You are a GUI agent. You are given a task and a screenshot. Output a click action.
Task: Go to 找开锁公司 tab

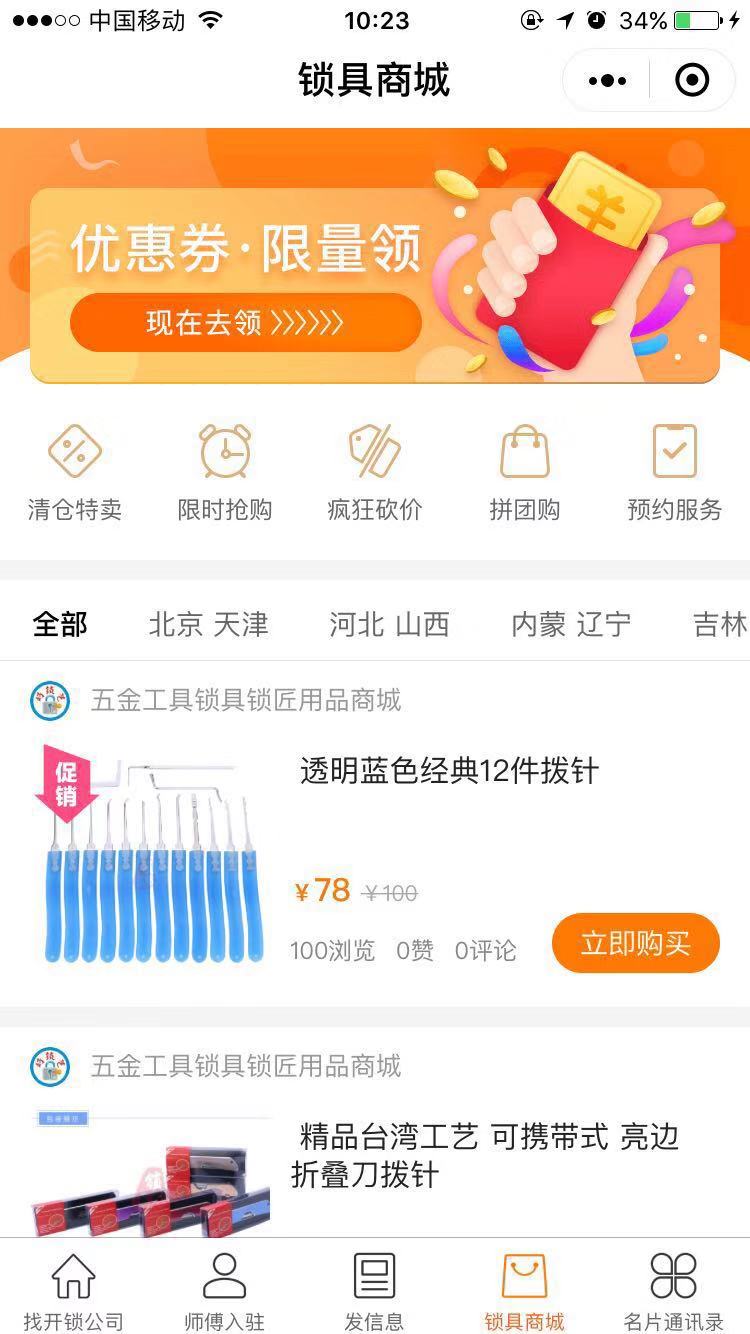(x=74, y=1291)
